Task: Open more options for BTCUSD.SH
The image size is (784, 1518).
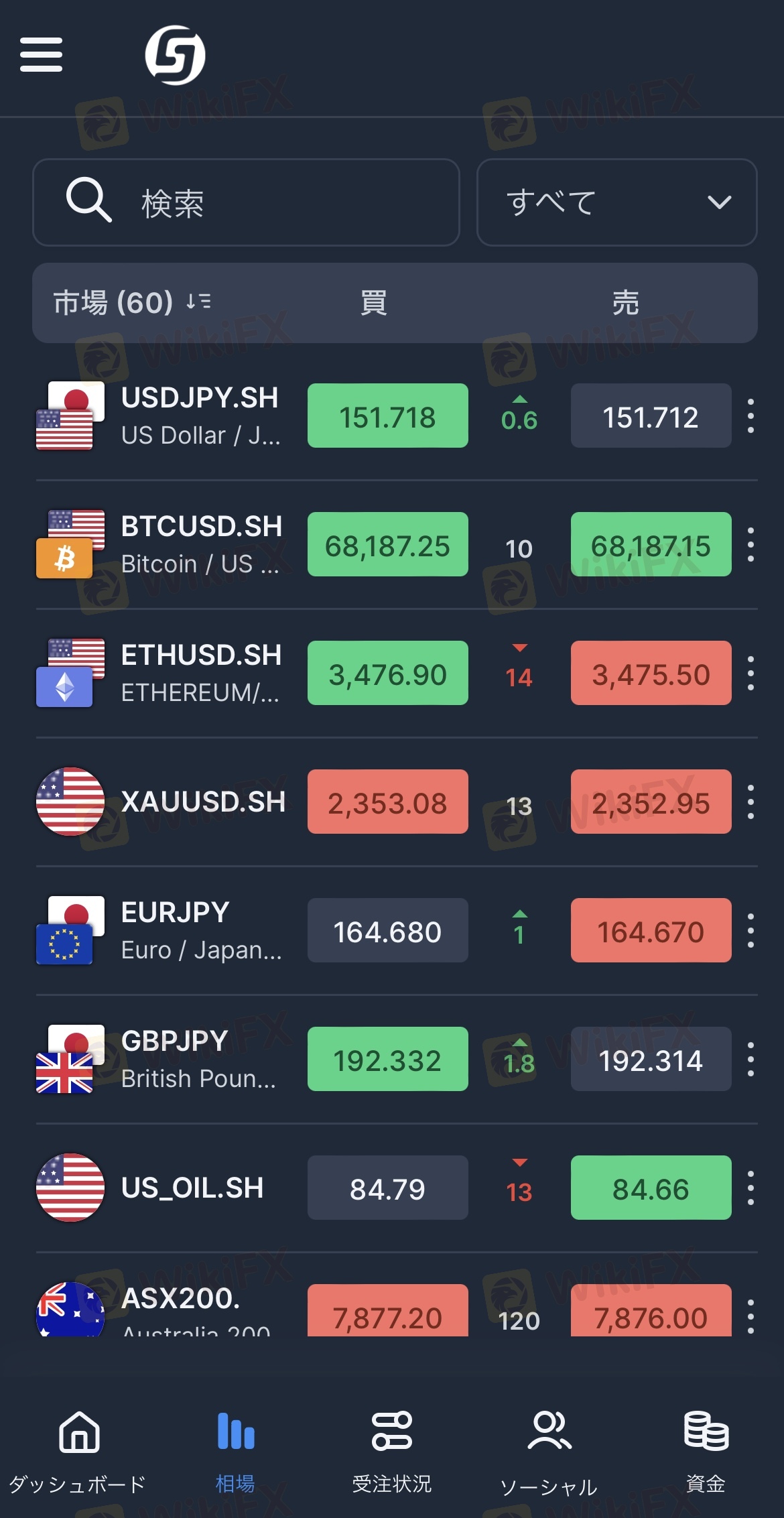Action: [x=750, y=544]
